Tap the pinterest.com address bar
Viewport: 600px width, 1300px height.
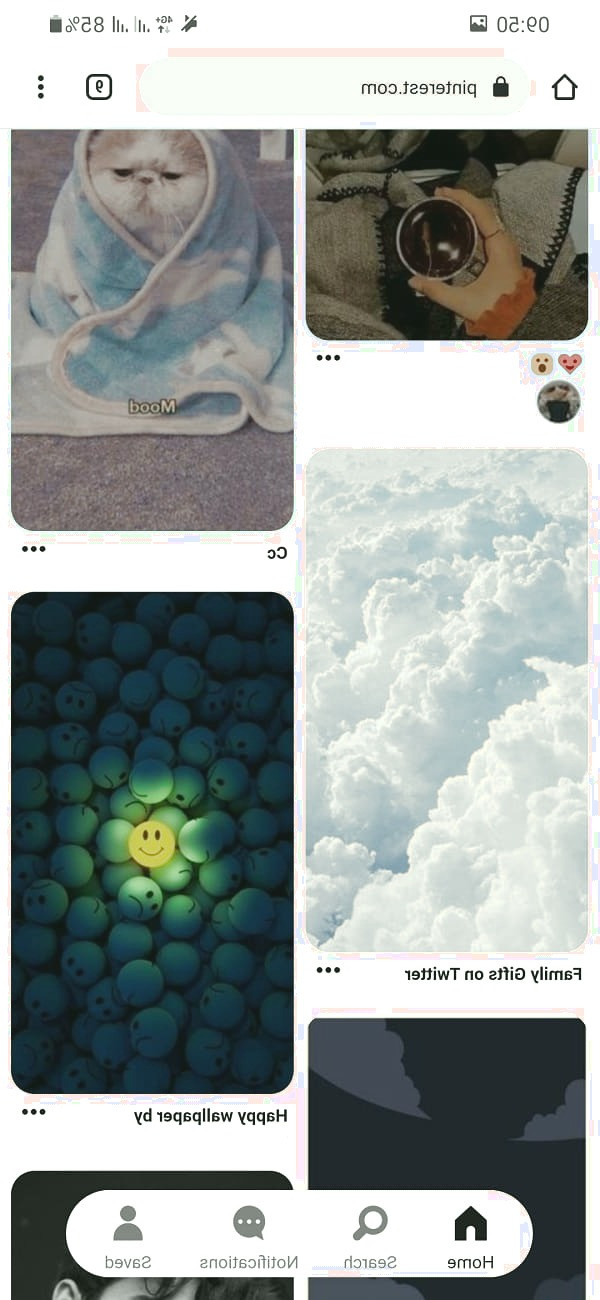335,87
